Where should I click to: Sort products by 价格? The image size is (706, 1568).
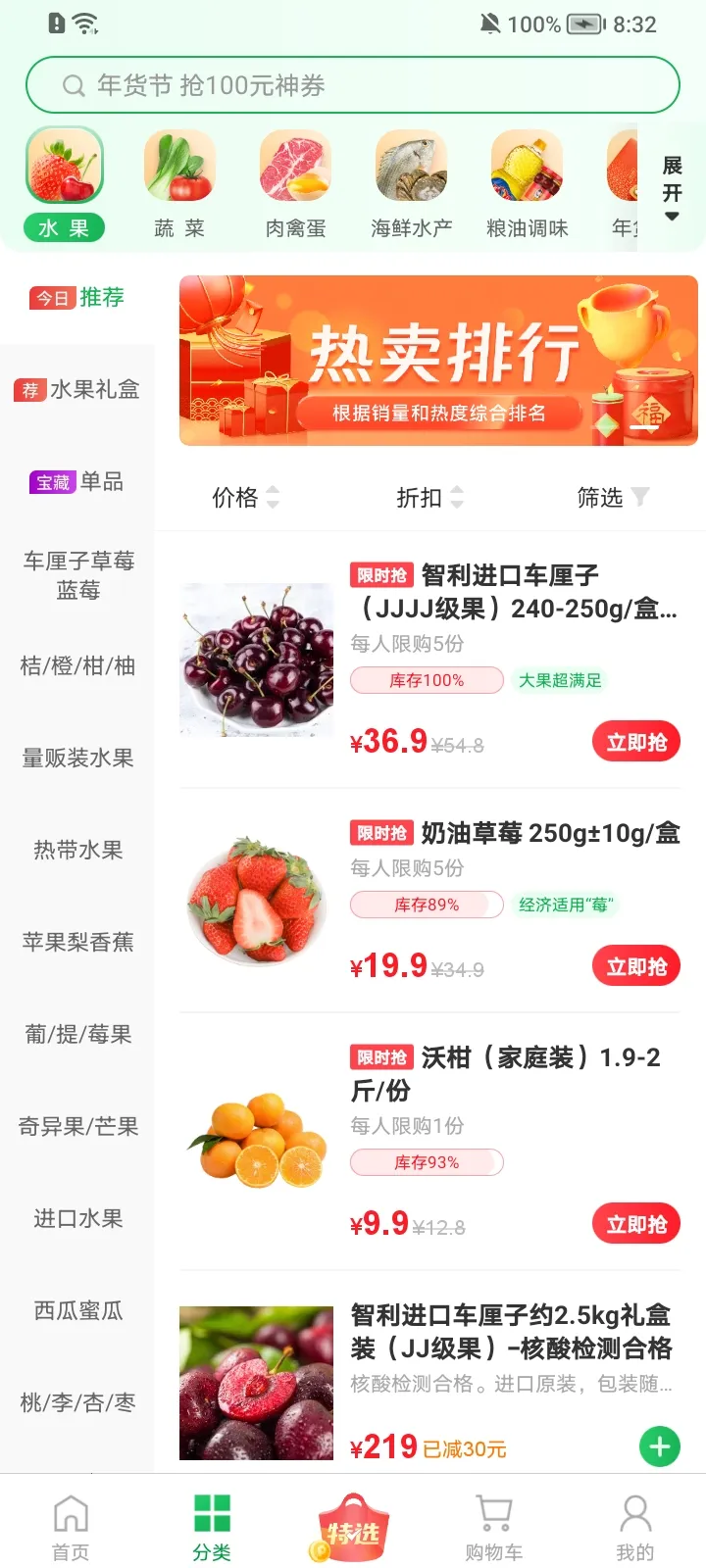point(245,497)
